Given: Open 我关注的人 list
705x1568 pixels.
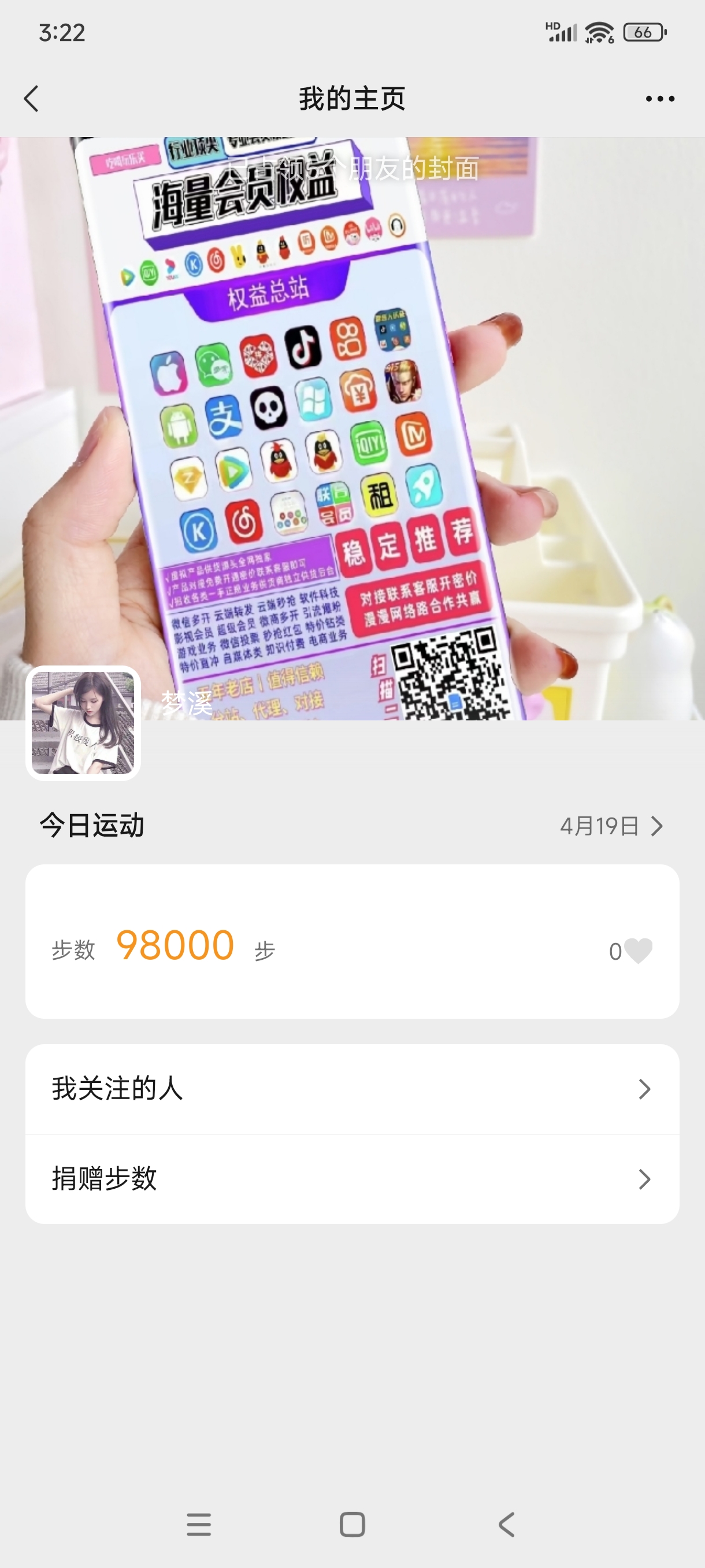Looking at the screenshot, I should (352, 1089).
